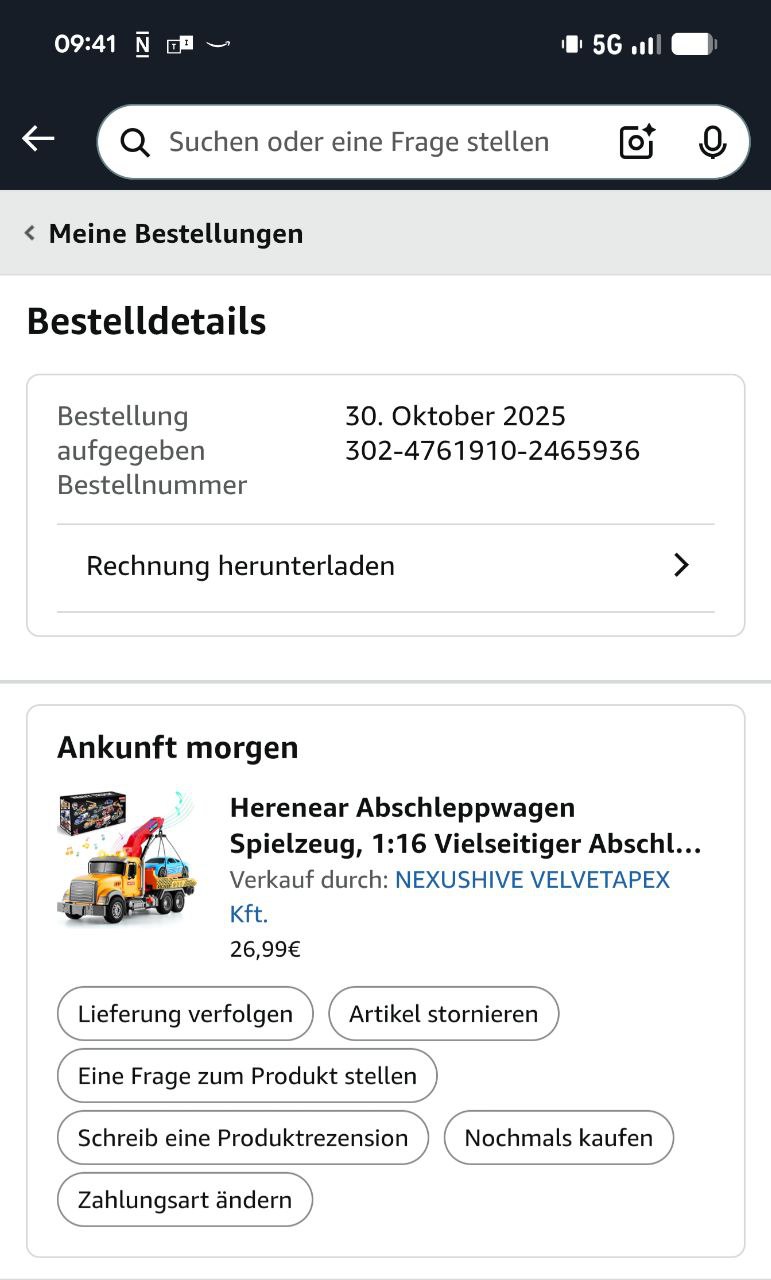Choose Artikel stornieren
This screenshot has width=771, height=1280.
443,1014
